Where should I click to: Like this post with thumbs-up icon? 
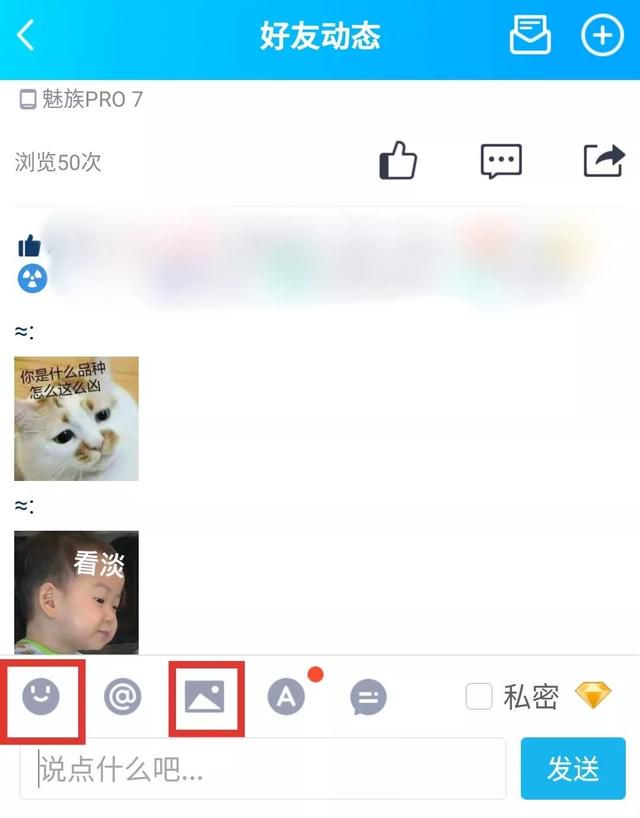[x=398, y=161]
